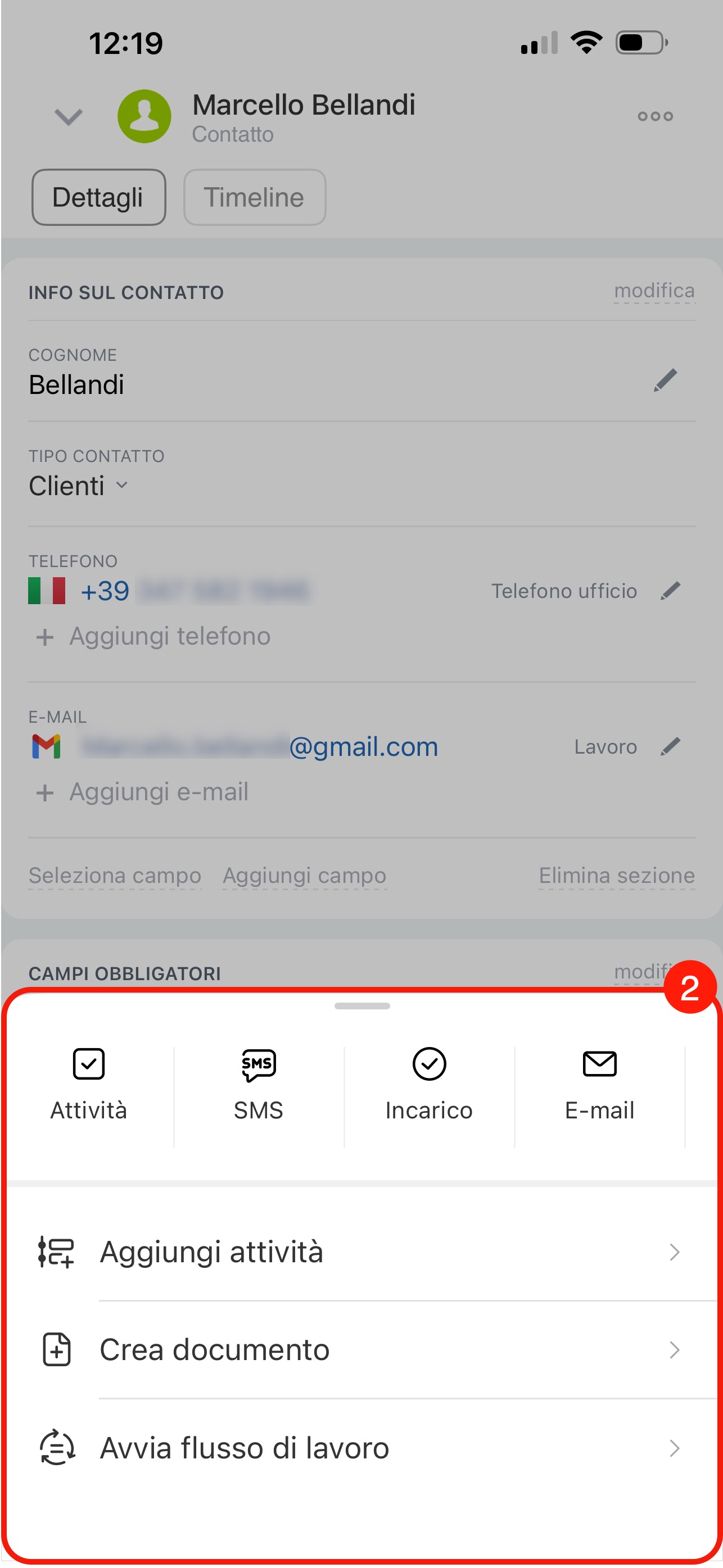Open Crea documento row
The image size is (723, 1568).
point(361,1349)
